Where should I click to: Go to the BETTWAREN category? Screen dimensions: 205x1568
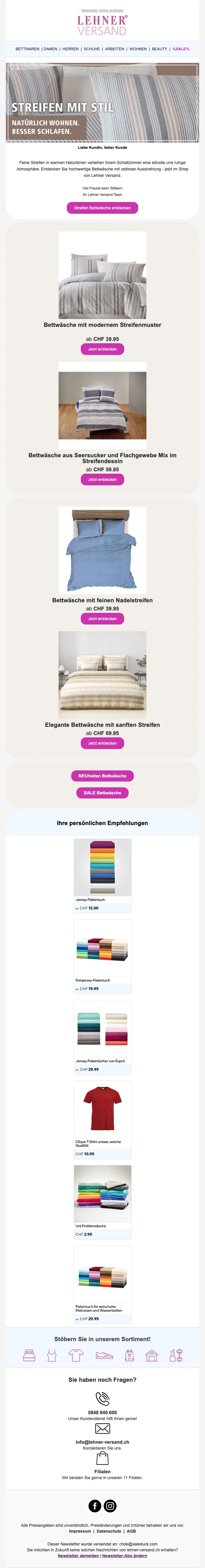pyautogui.click(x=28, y=49)
